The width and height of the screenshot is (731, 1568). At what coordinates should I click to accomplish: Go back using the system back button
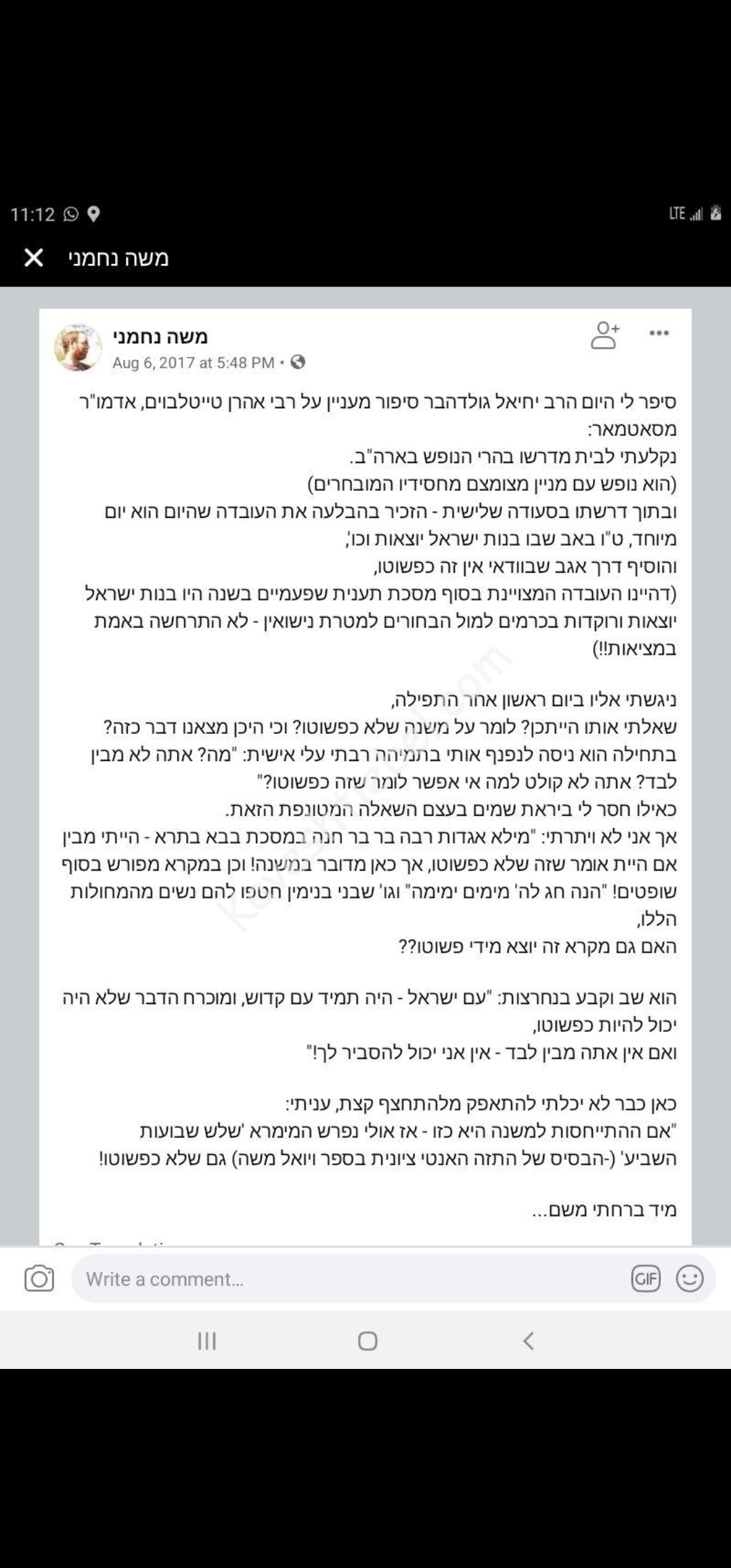pyautogui.click(x=529, y=1341)
